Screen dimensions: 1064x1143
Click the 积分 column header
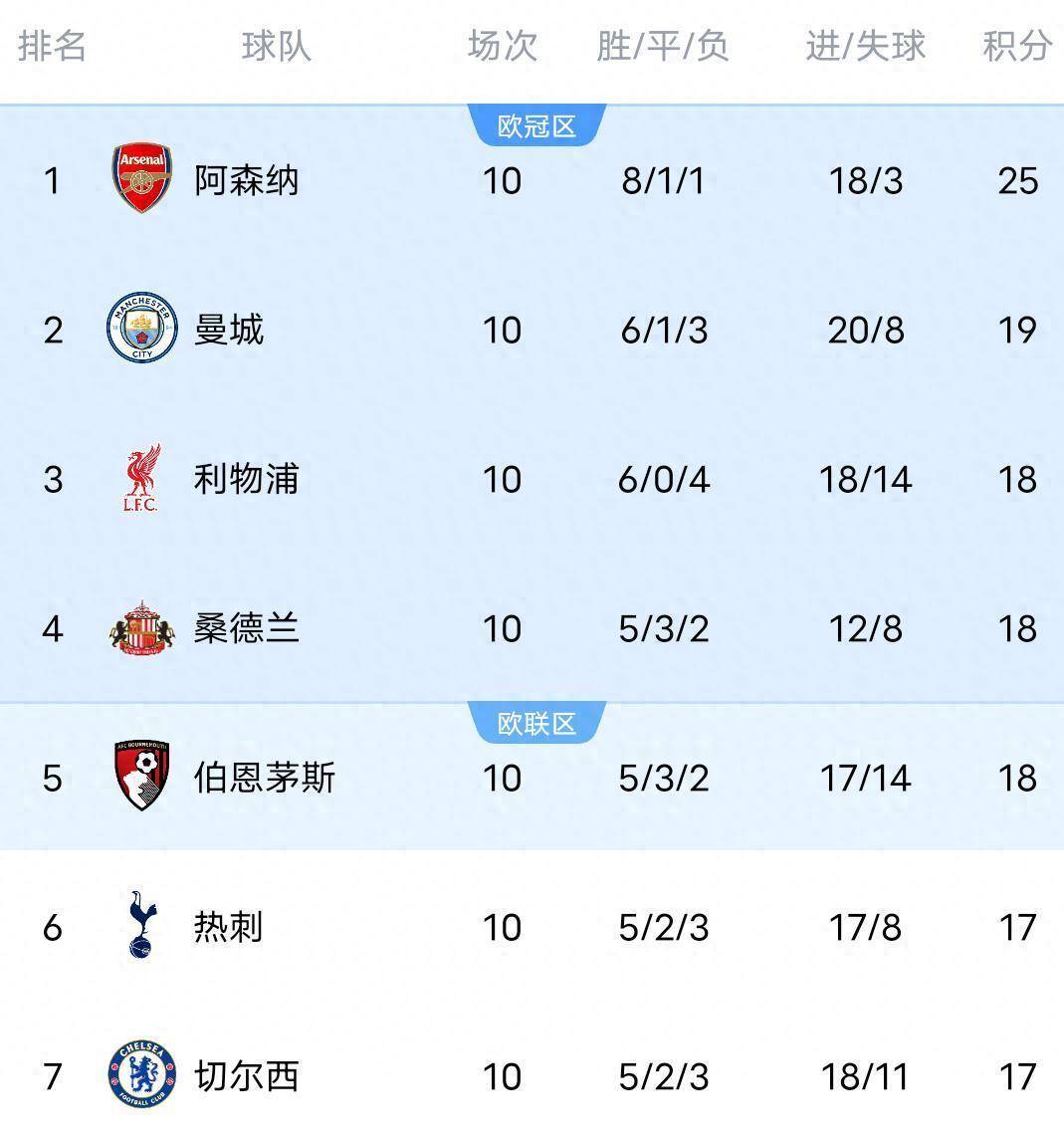(1016, 45)
